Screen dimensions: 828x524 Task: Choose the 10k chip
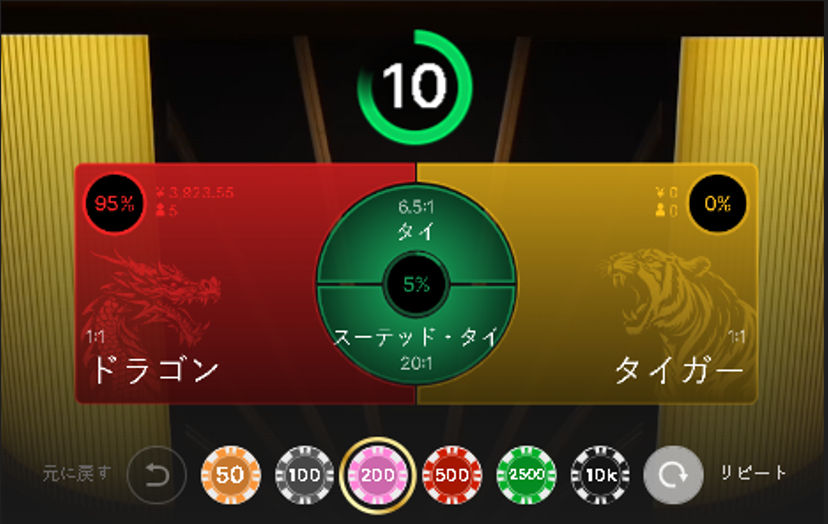pyautogui.click(x=600, y=475)
